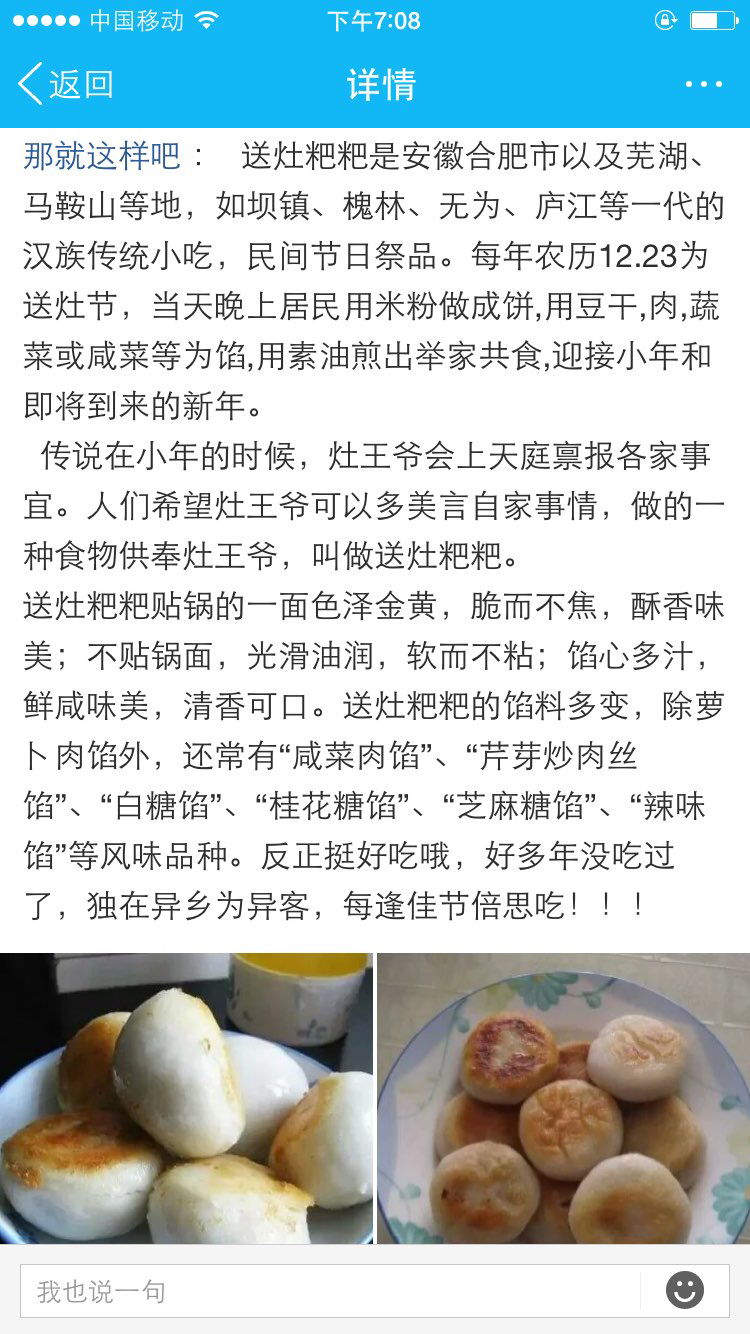Open the emoji smiley picker

click(685, 1291)
